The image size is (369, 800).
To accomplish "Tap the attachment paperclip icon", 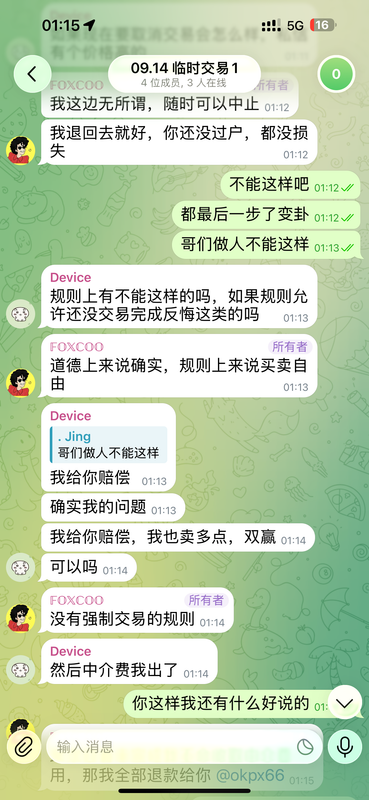I will 23,747.
